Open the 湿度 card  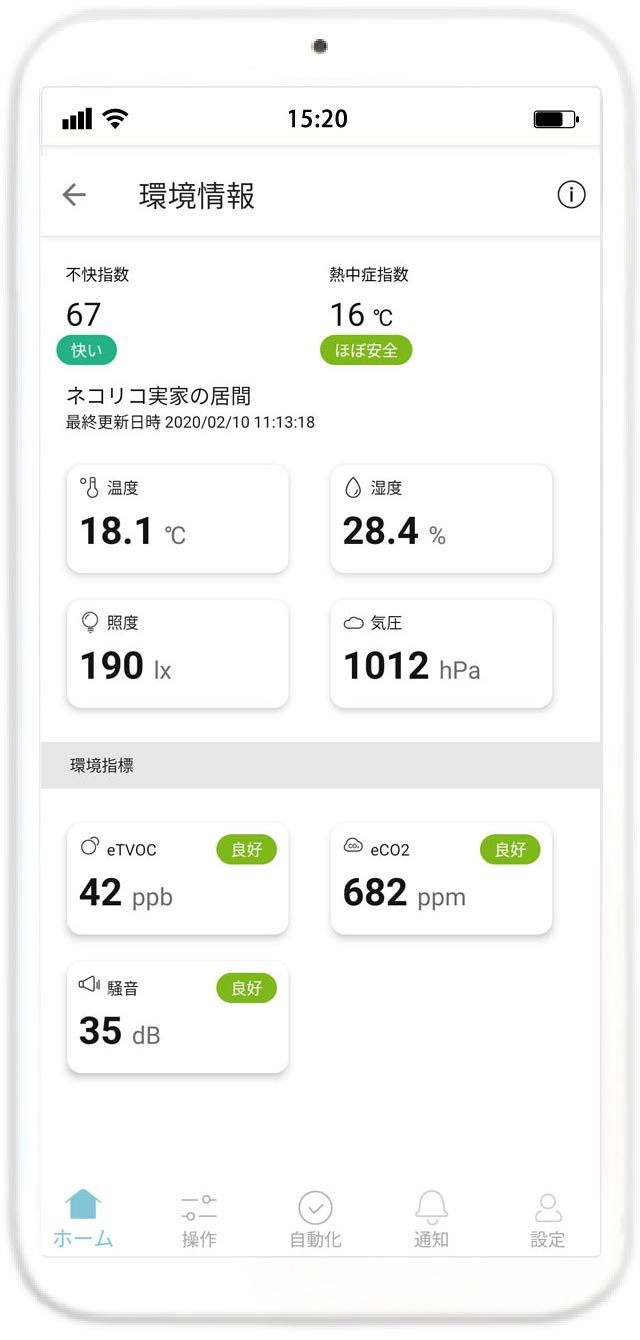(441, 519)
